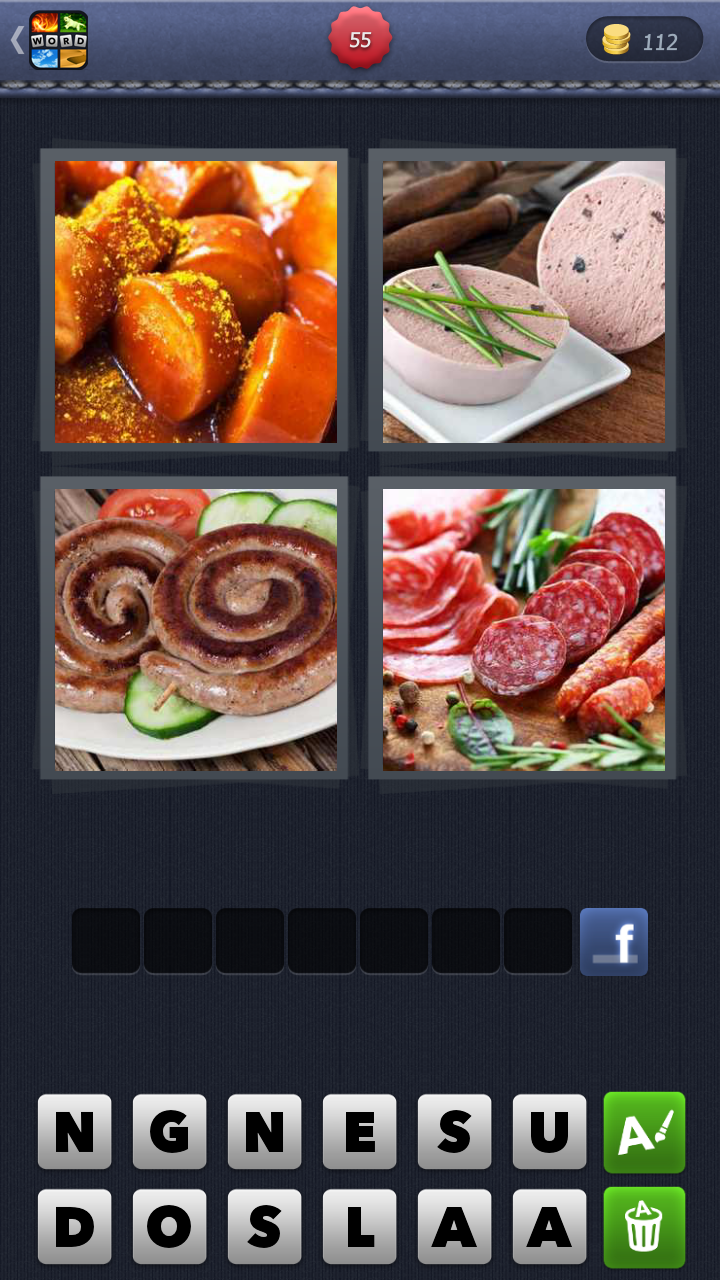Enlarge the curry sausage picture
The height and width of the screenshot is (1280, 720).
pyautogui.click(x=196, y=302)
